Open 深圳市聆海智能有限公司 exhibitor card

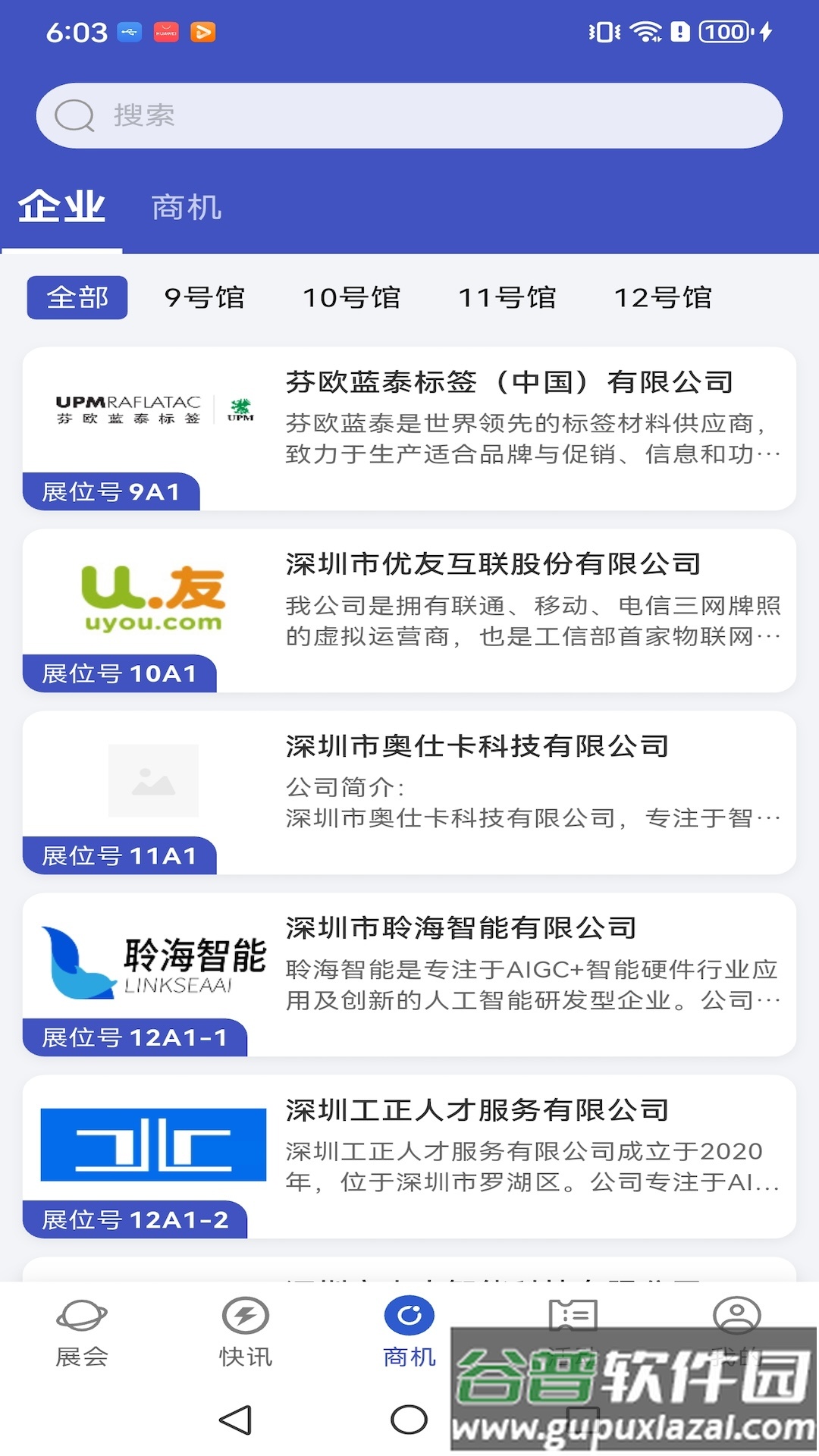(409, 974)
